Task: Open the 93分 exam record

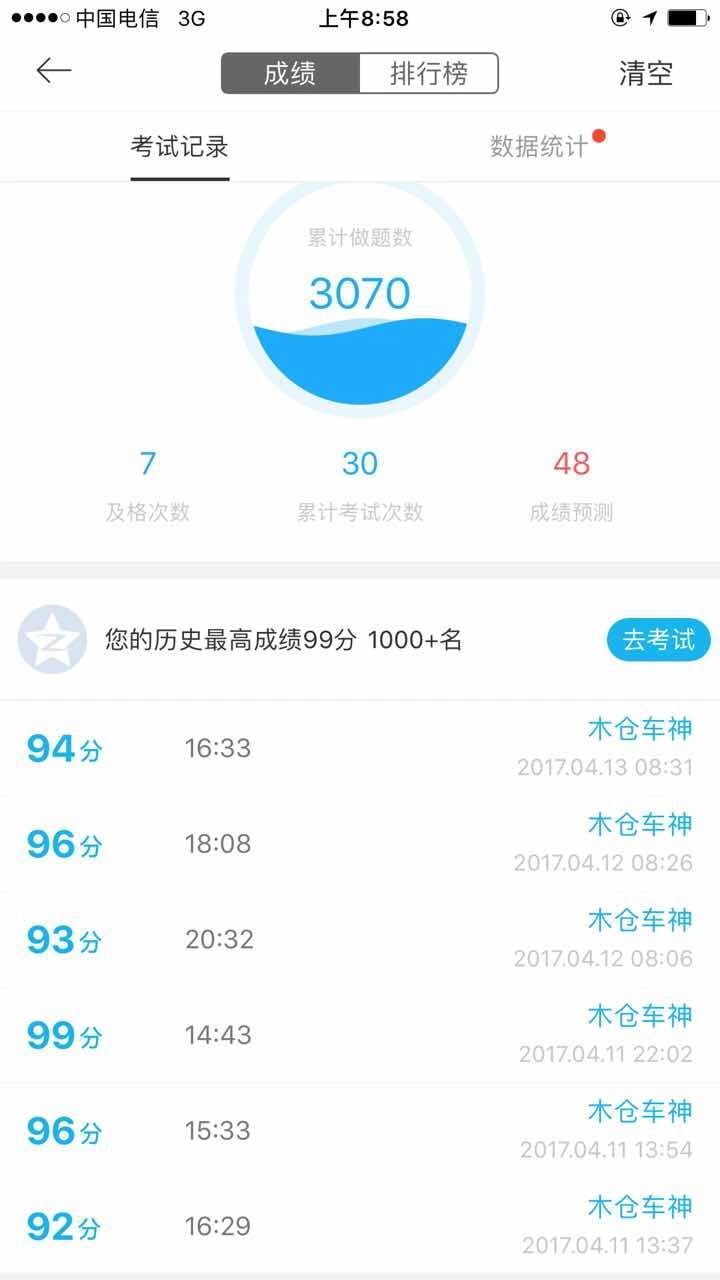Action: tap(360, 940)
